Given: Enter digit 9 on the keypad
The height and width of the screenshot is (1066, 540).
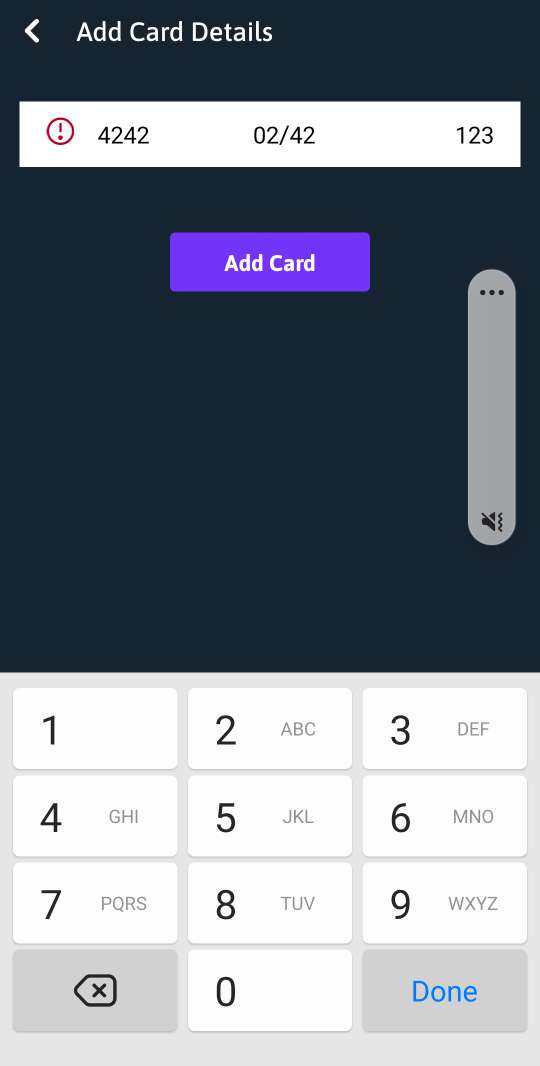Looking at the screenshot, I should (445, 904).
